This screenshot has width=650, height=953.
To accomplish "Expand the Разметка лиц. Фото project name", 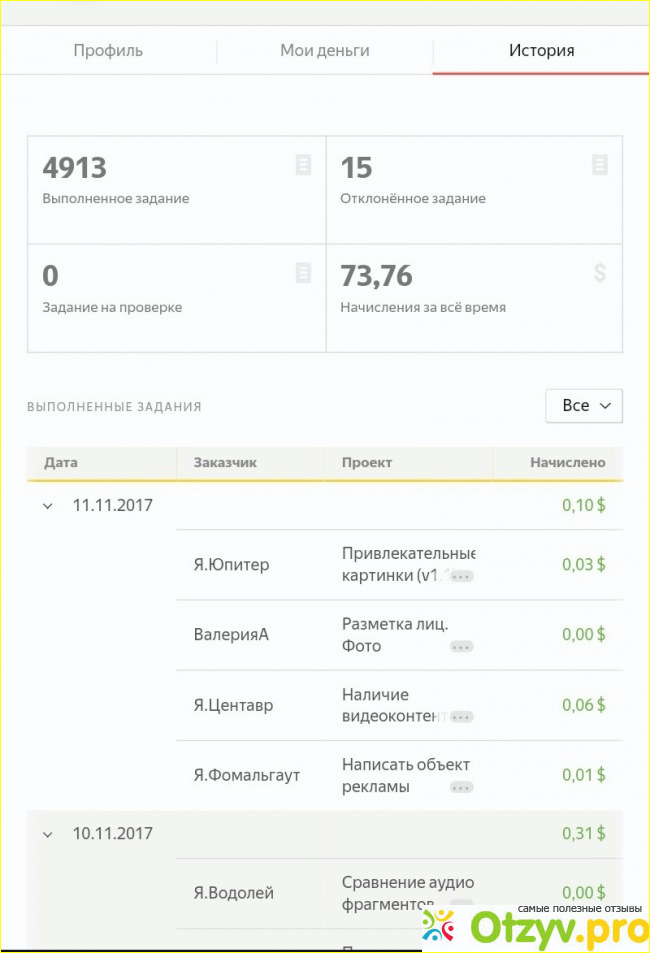I will [461, 647].
